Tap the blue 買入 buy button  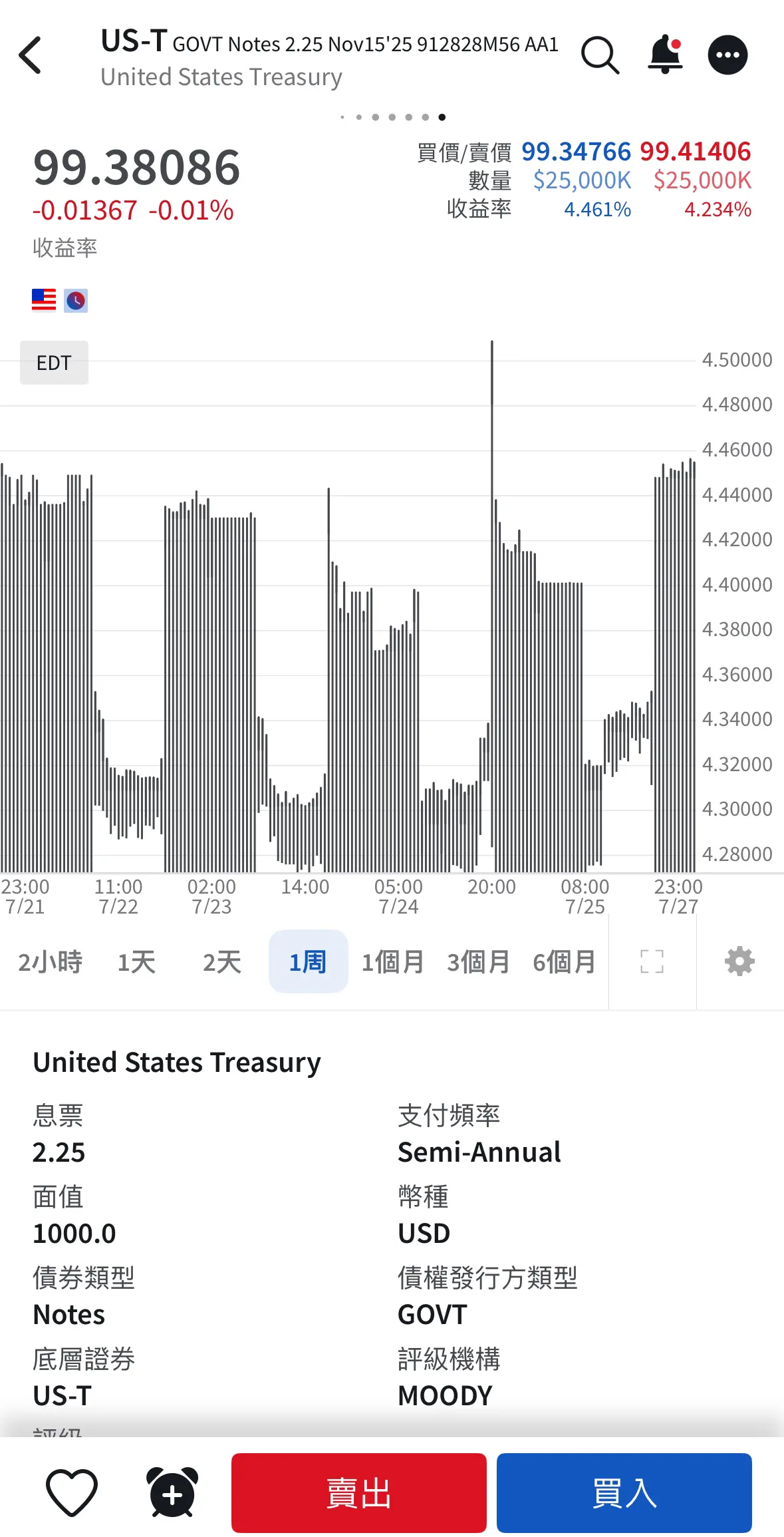tap(624, 1493)
